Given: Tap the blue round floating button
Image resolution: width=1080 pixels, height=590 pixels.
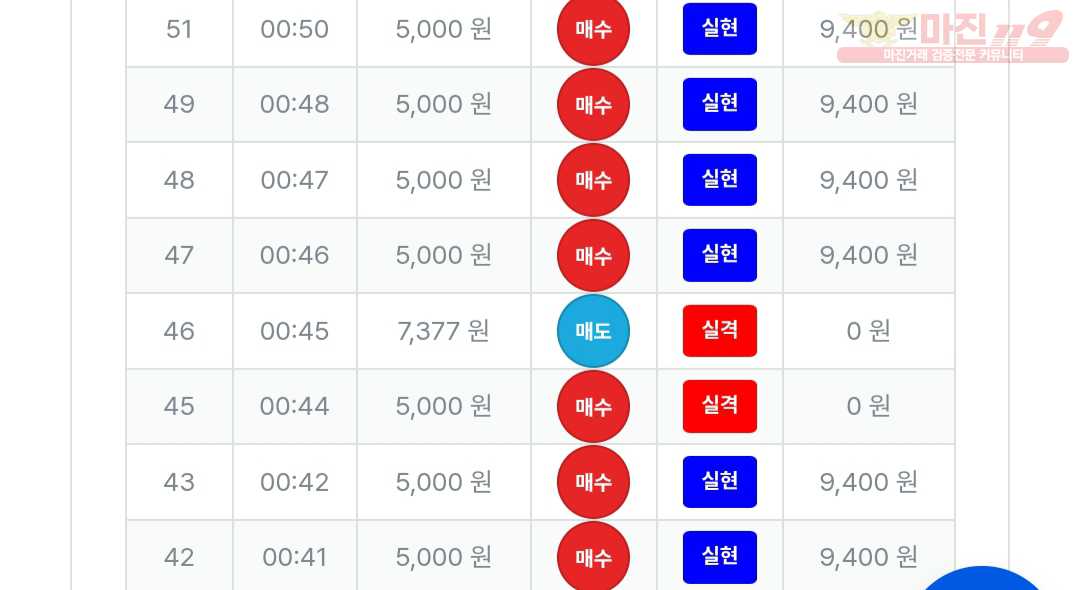Looking at the screenshot, I should point(982,581).
